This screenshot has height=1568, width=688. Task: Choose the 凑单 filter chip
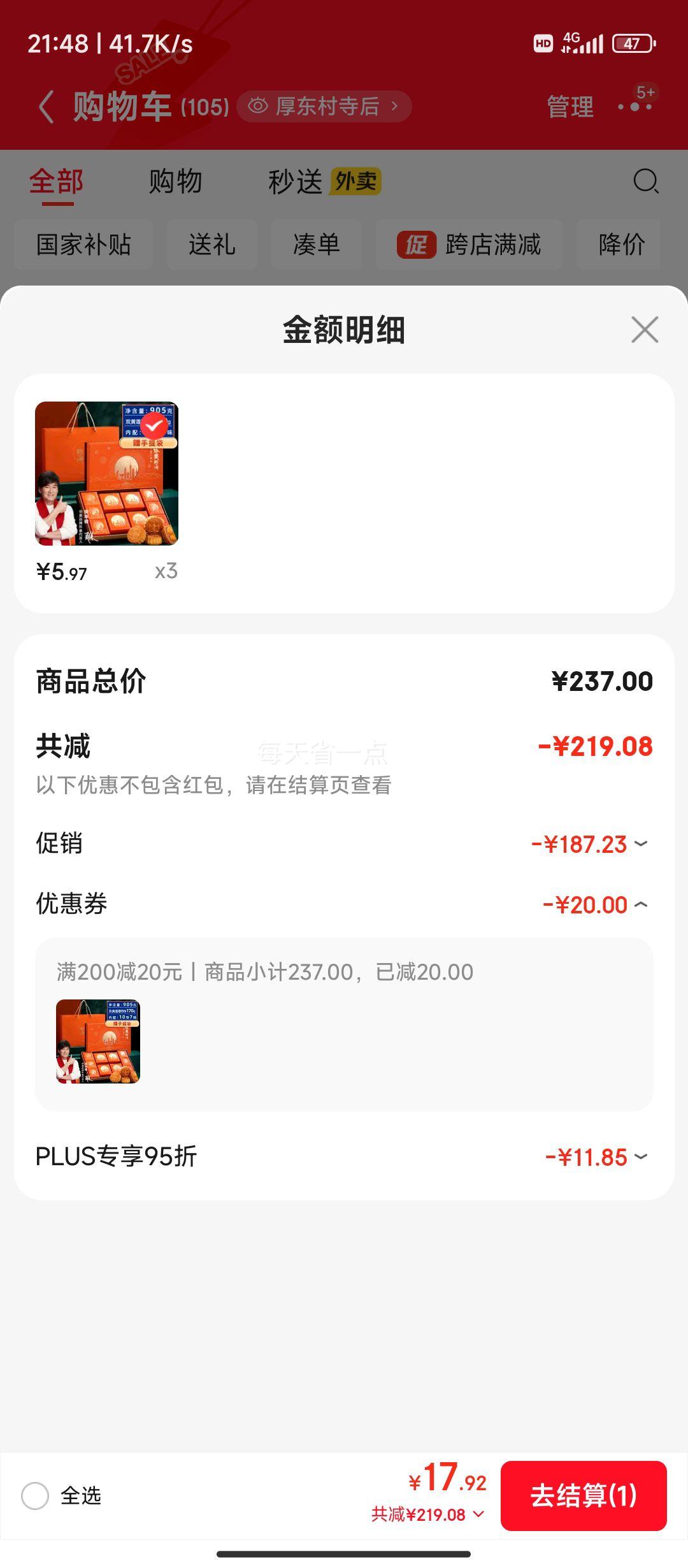317,244
